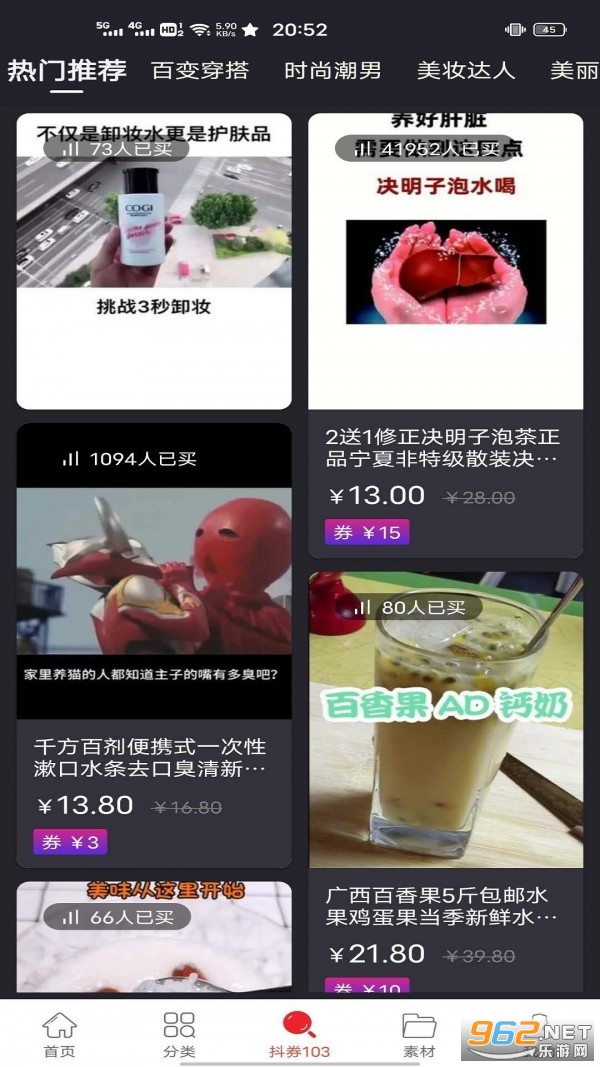Open the COGI 卸妆水 product card
This screenshot has height=1067, width=600.
point(154,260)
